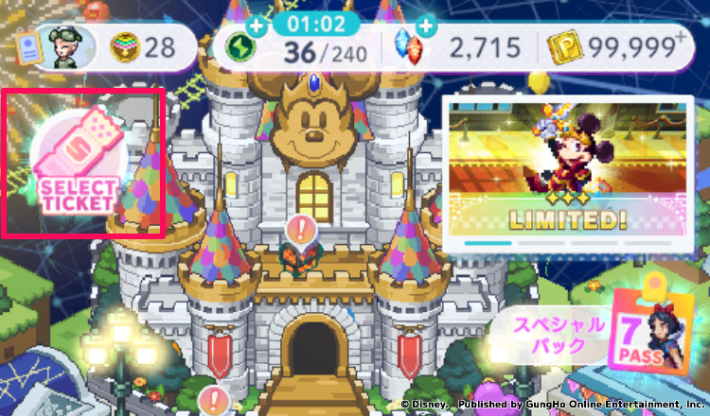Add more stamina with the plus
Image resolution: width=710 pixels, height=416 pixels.
(x=257, y=24)
